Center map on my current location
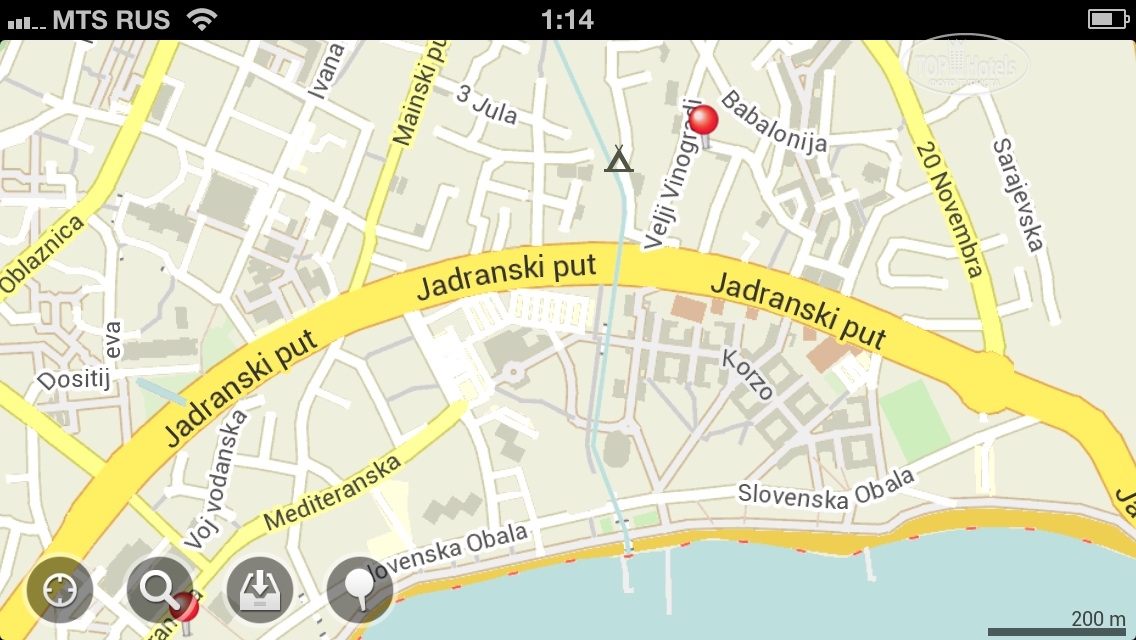1136x640 pixels. (x=60, y=590)
